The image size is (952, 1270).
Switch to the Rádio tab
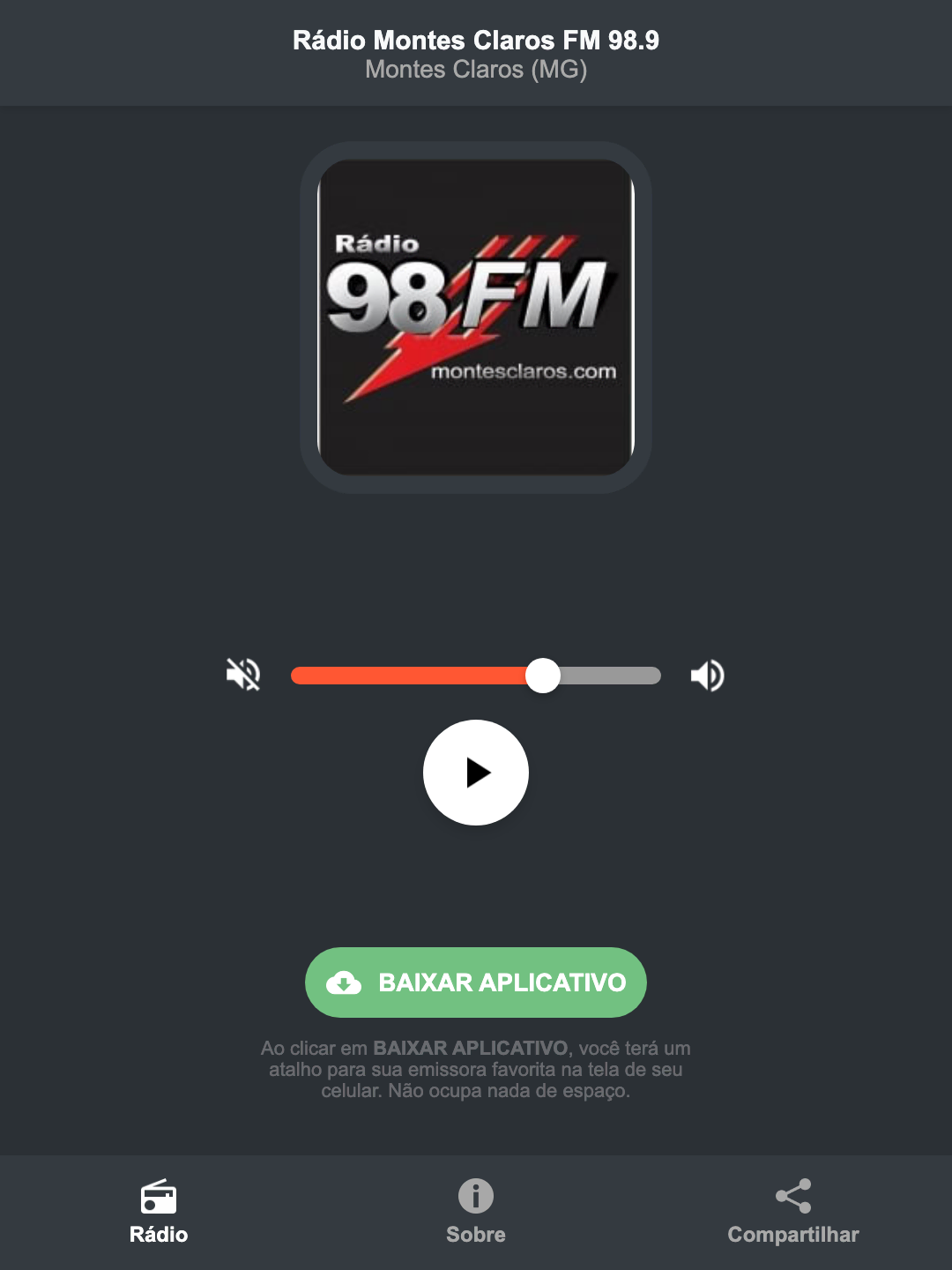(x=159, y=1235)
